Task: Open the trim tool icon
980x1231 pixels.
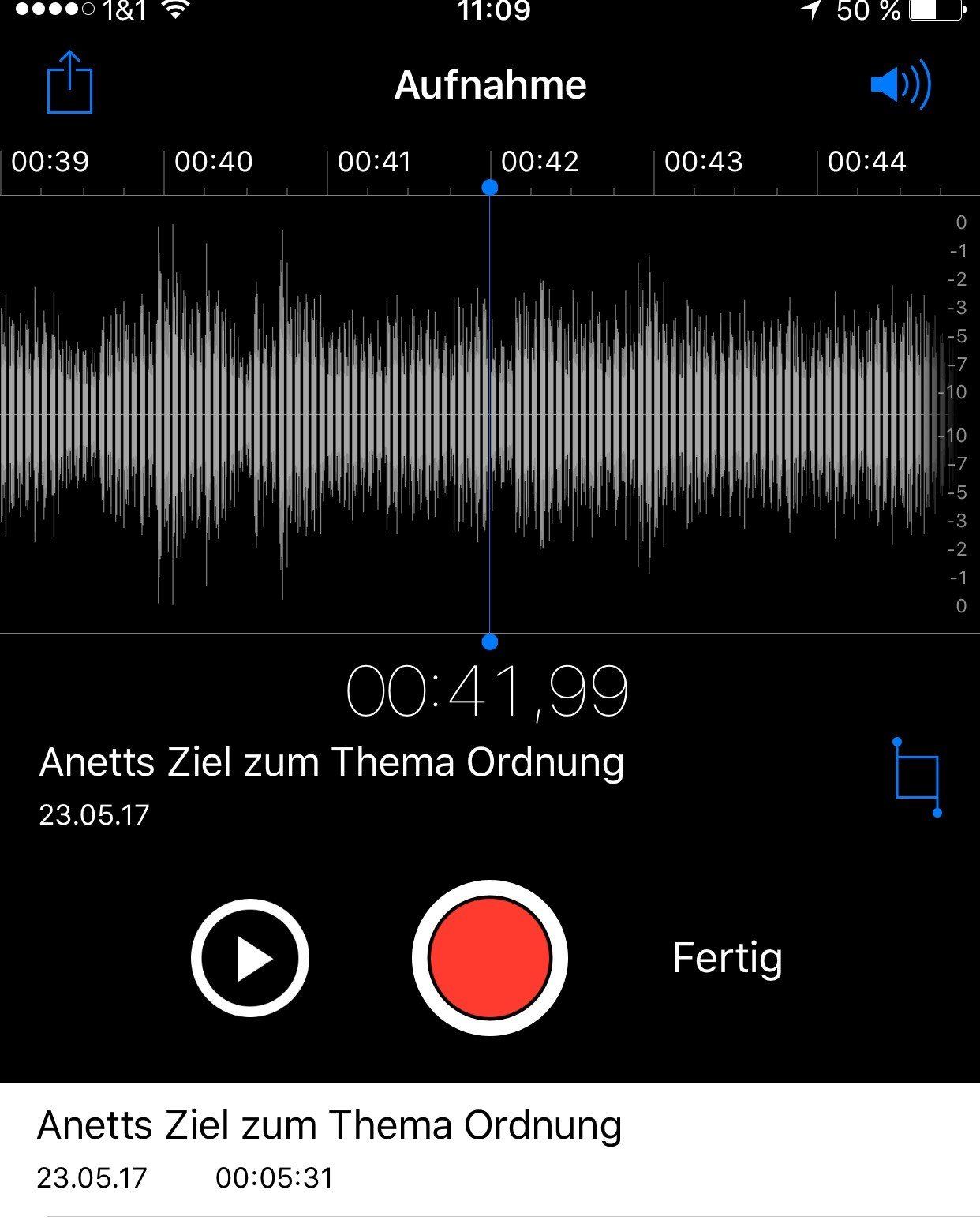Action: [917, 777]
